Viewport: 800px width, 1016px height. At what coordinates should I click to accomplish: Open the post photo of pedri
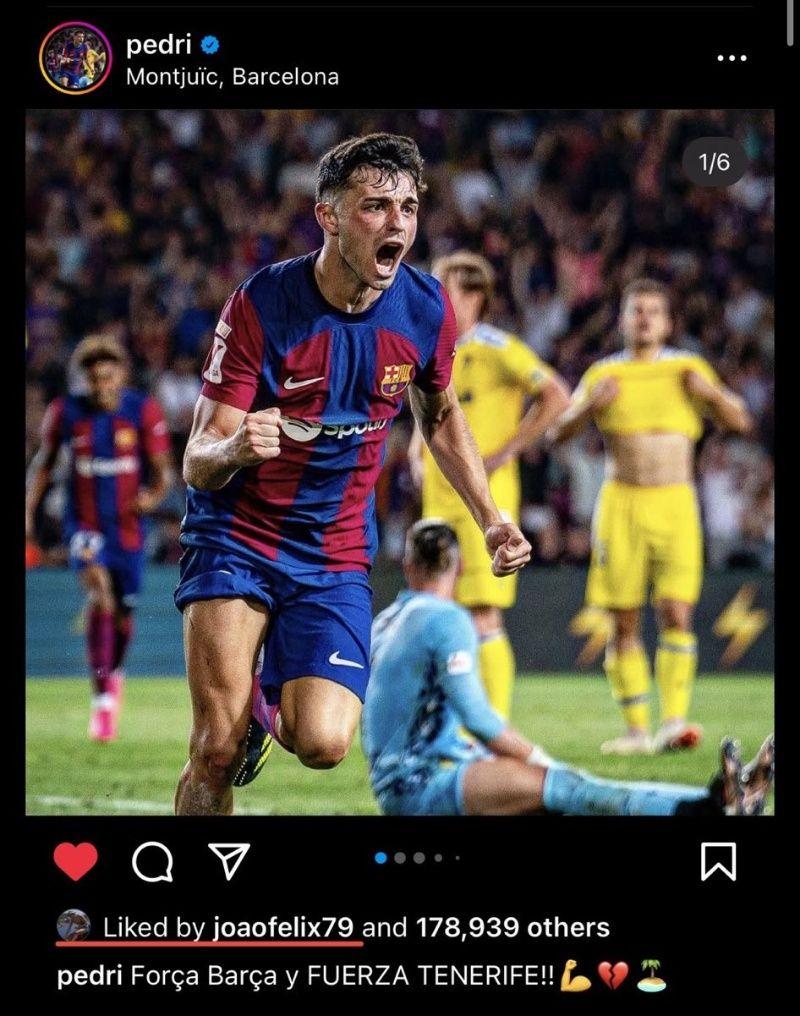400,460
